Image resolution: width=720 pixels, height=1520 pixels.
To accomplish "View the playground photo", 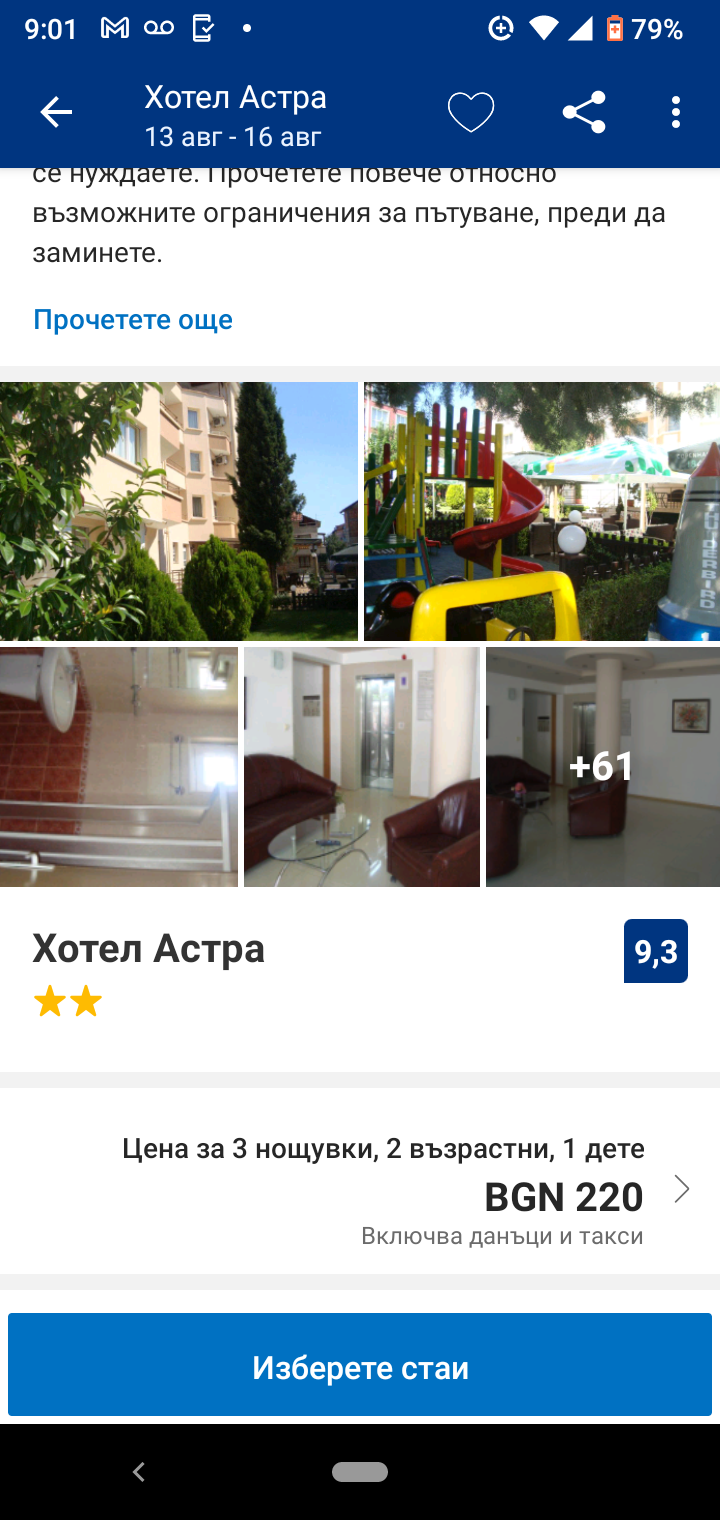I will (x=542, y=511).
